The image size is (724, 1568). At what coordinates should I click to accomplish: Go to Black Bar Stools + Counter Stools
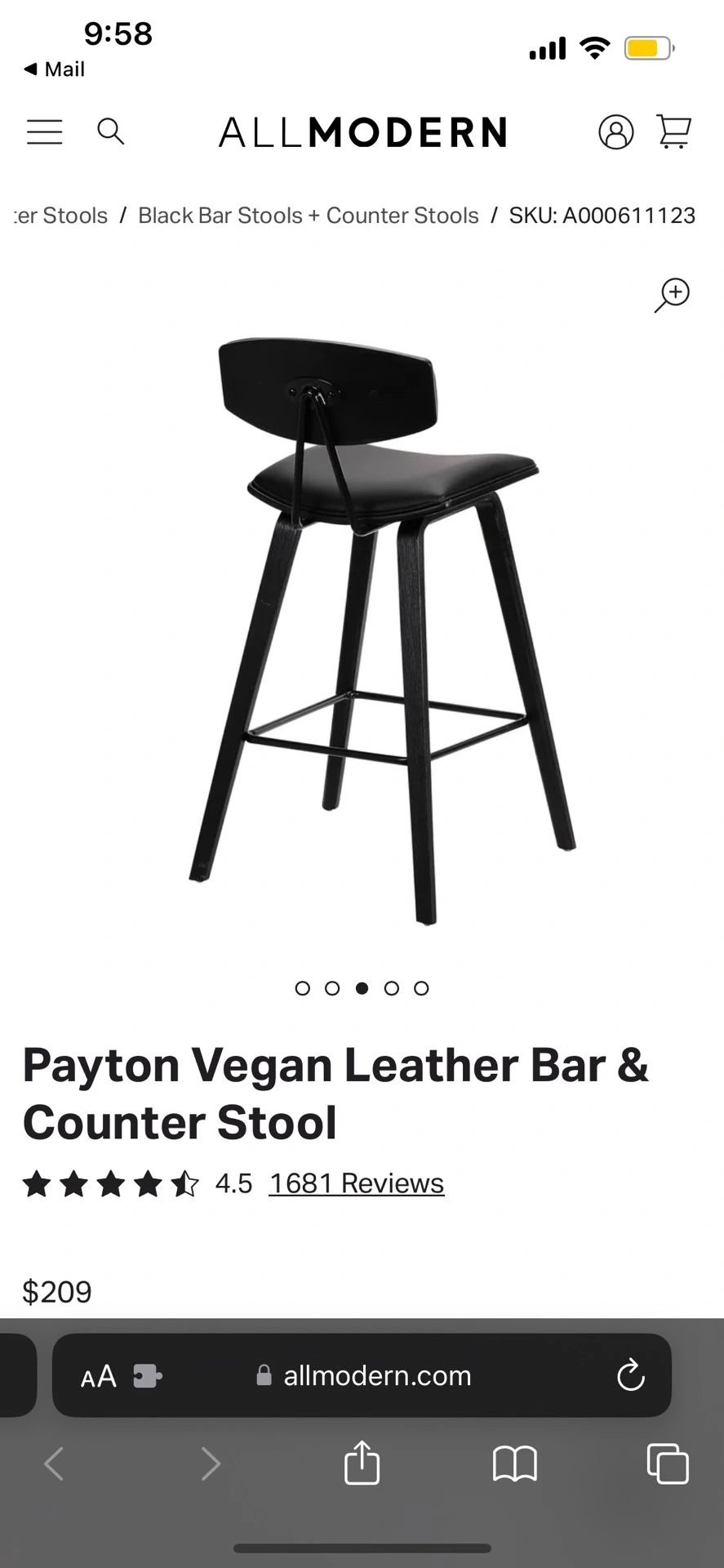pyautogui.click(x=308, y=216)
